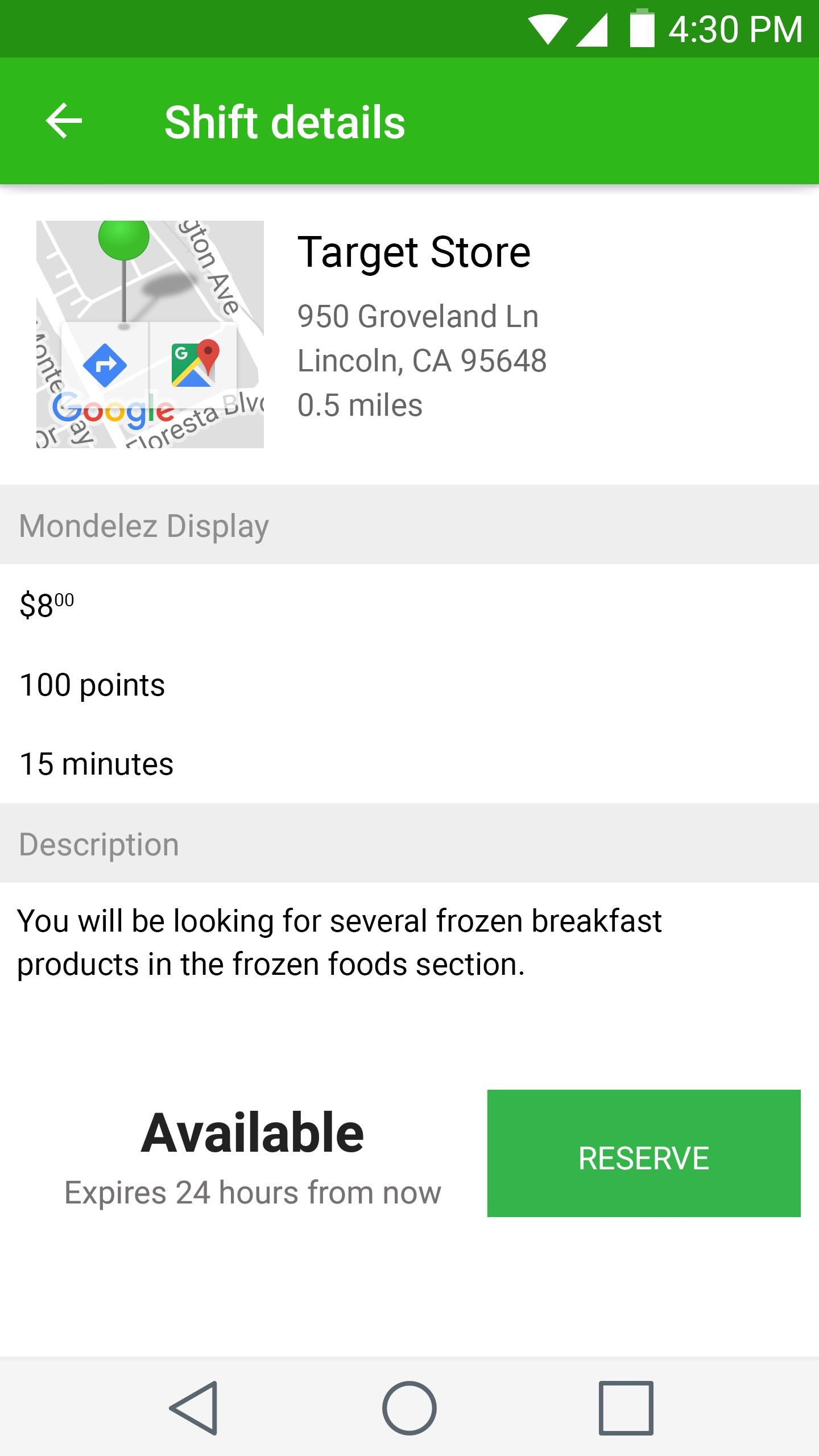This screenshot has width=819, height=1456.
Task: Tap the system home button
Action: click(409, 1408)
